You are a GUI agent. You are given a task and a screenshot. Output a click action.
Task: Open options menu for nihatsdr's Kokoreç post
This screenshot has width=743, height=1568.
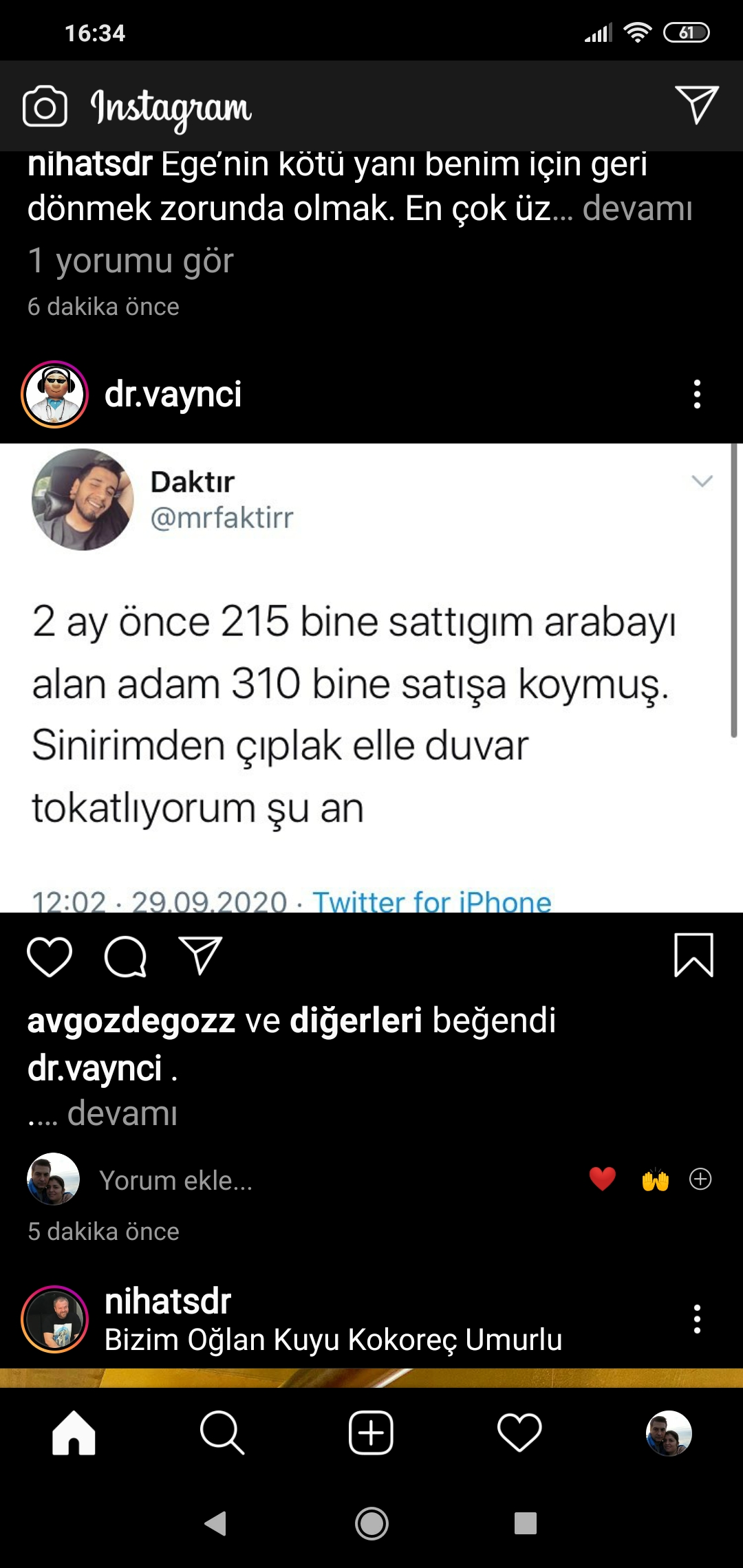[x=697, y=1319]
